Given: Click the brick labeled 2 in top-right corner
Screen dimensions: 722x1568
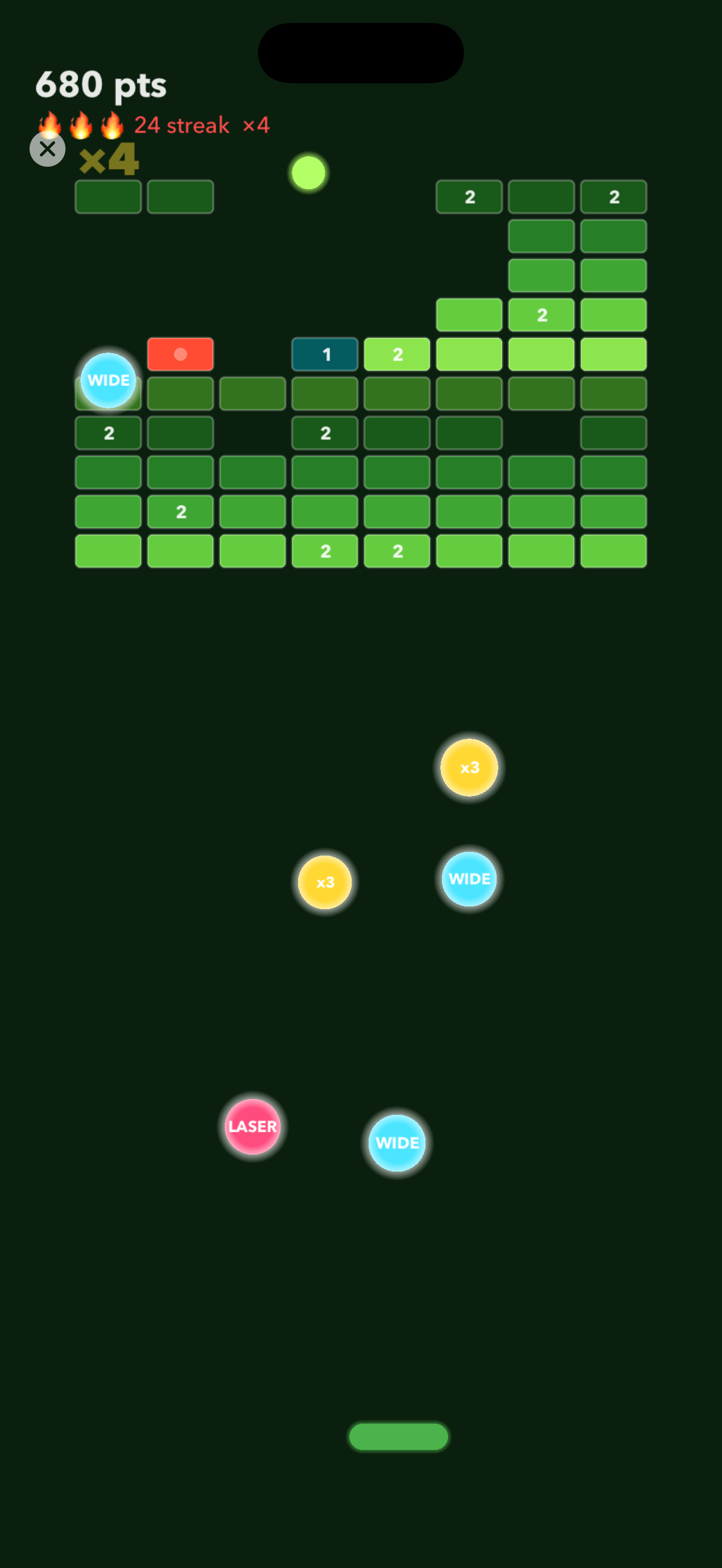Looking at the screenshot, I should click(x=614, y=197).
